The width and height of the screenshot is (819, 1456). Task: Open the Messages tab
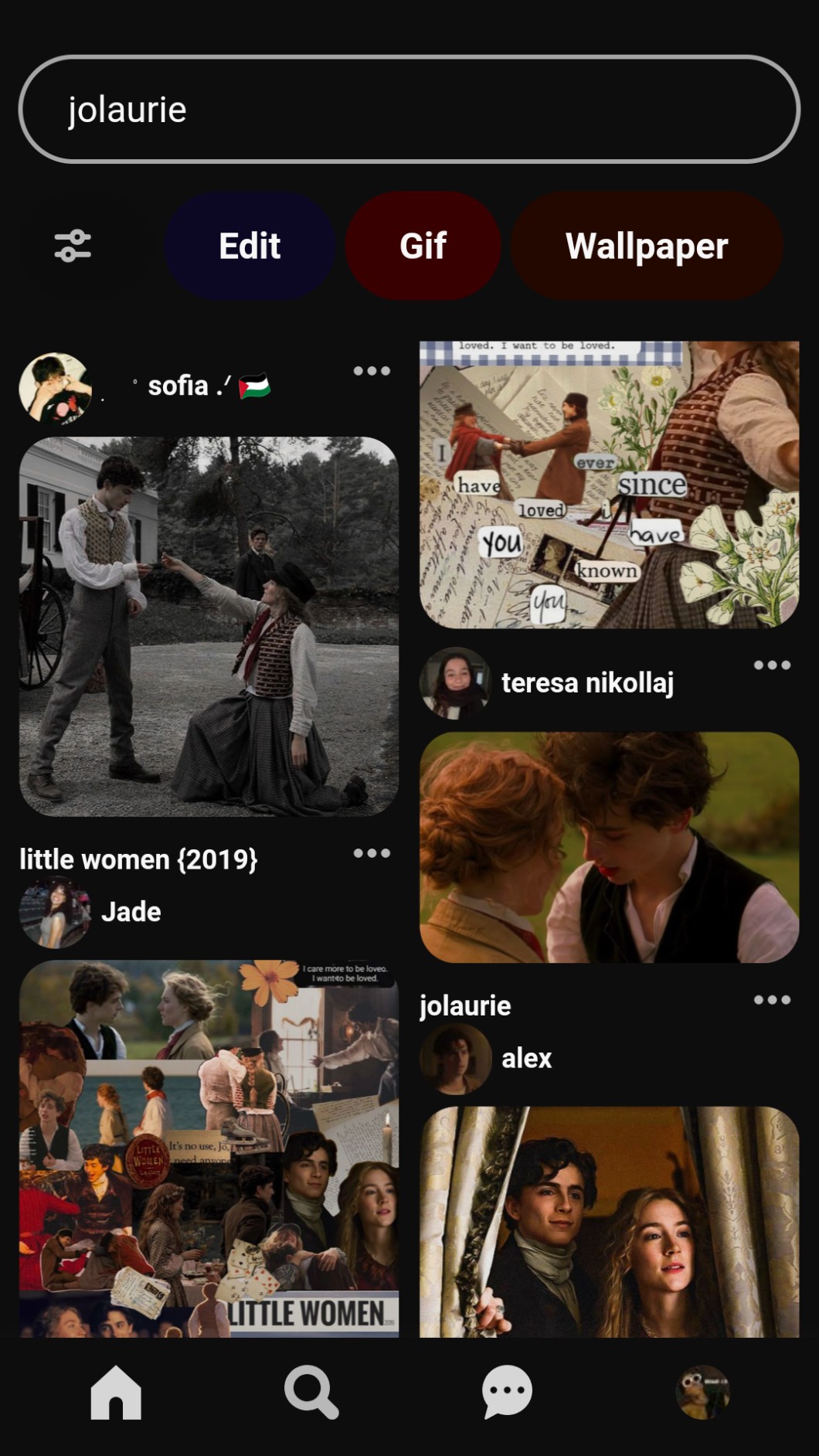(x=507, y=1392)
